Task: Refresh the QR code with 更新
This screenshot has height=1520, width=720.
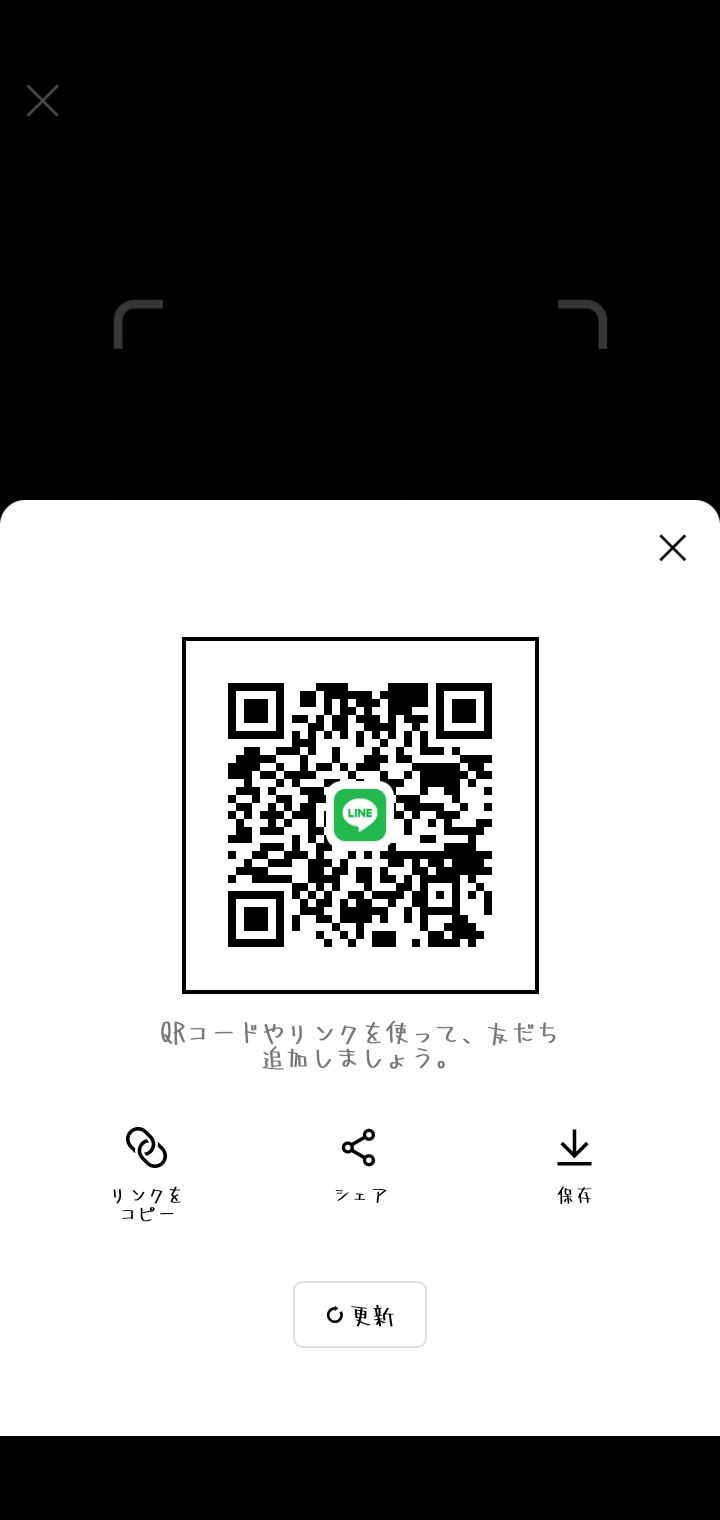Action: [x=360, y=1314]
